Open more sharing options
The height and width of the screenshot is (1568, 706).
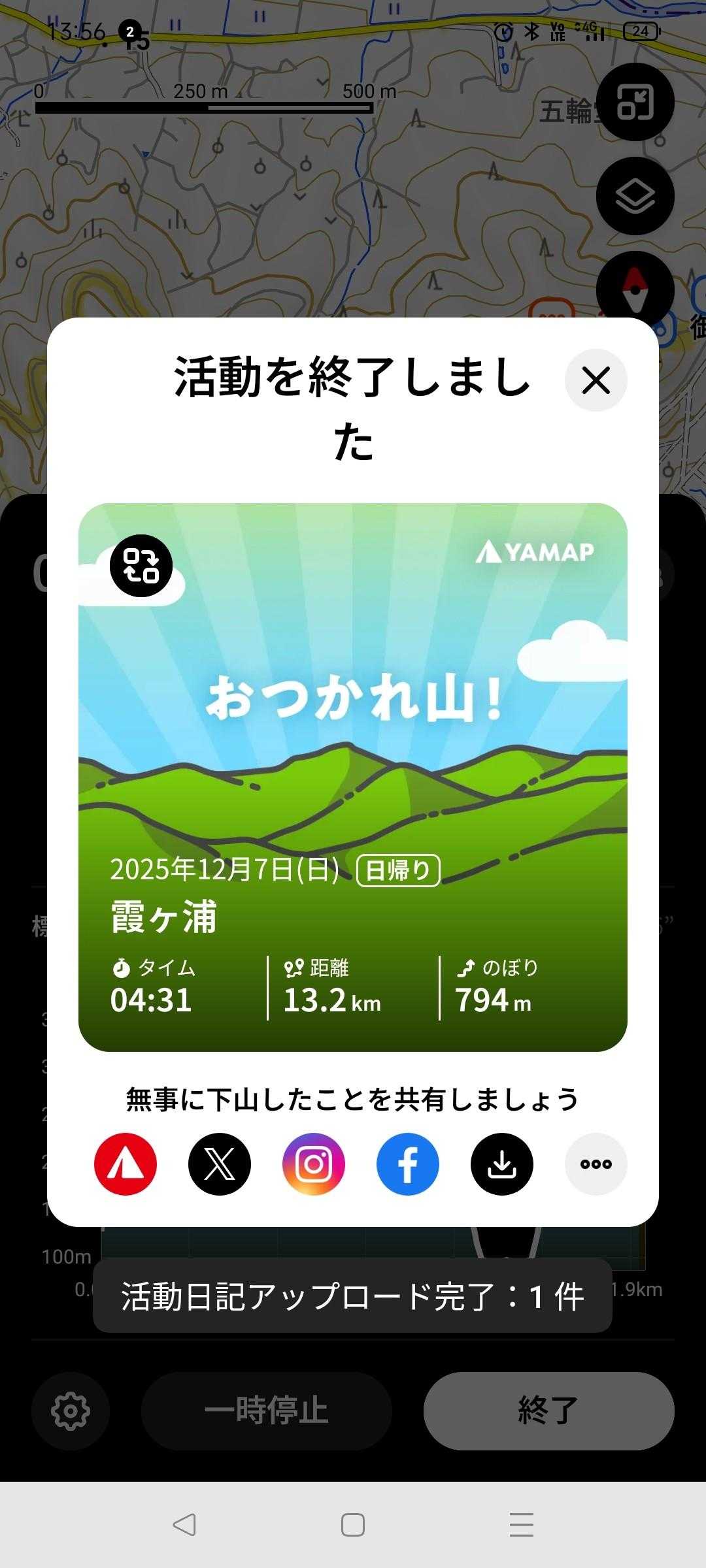596,1164
